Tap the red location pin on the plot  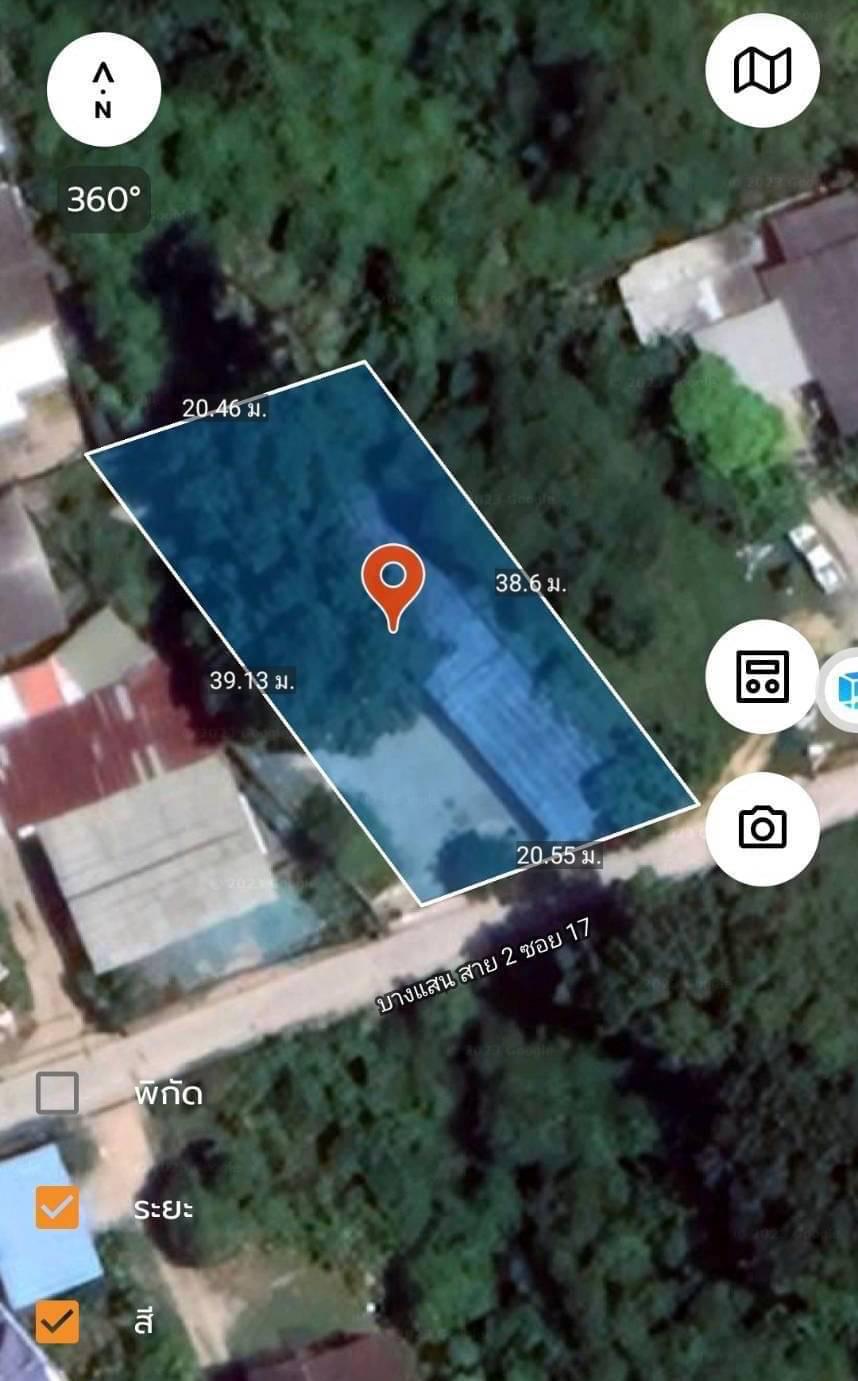click(393, 587)
